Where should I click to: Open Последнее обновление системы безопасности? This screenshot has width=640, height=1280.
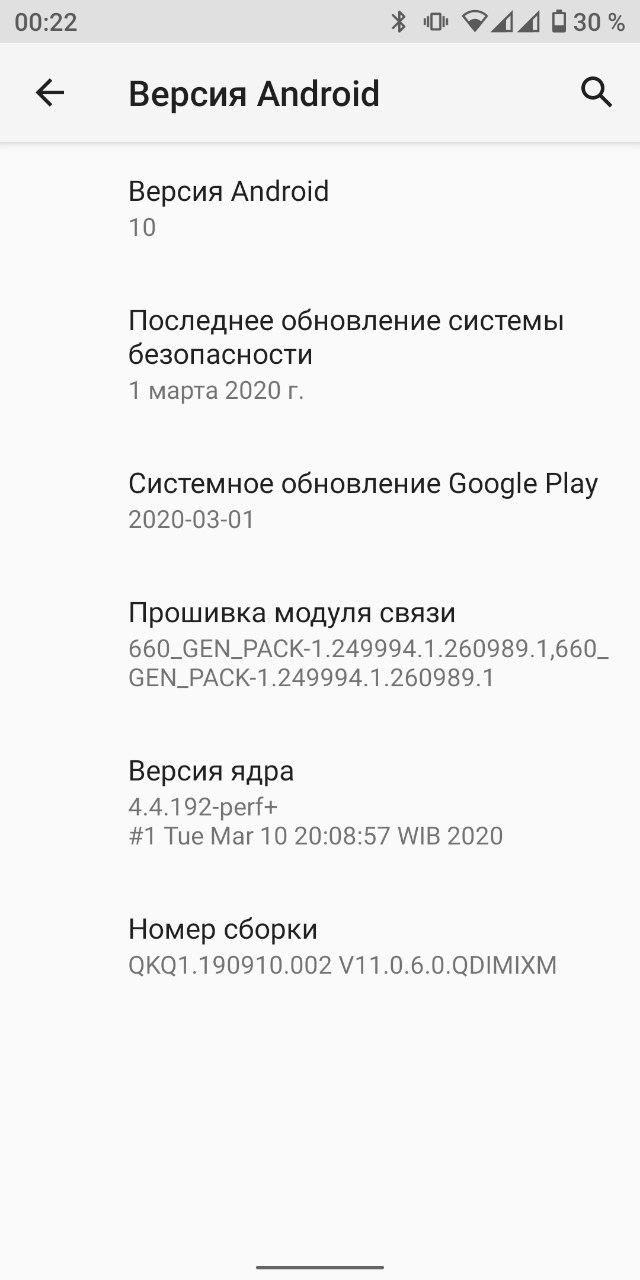(x=320, y=355)
